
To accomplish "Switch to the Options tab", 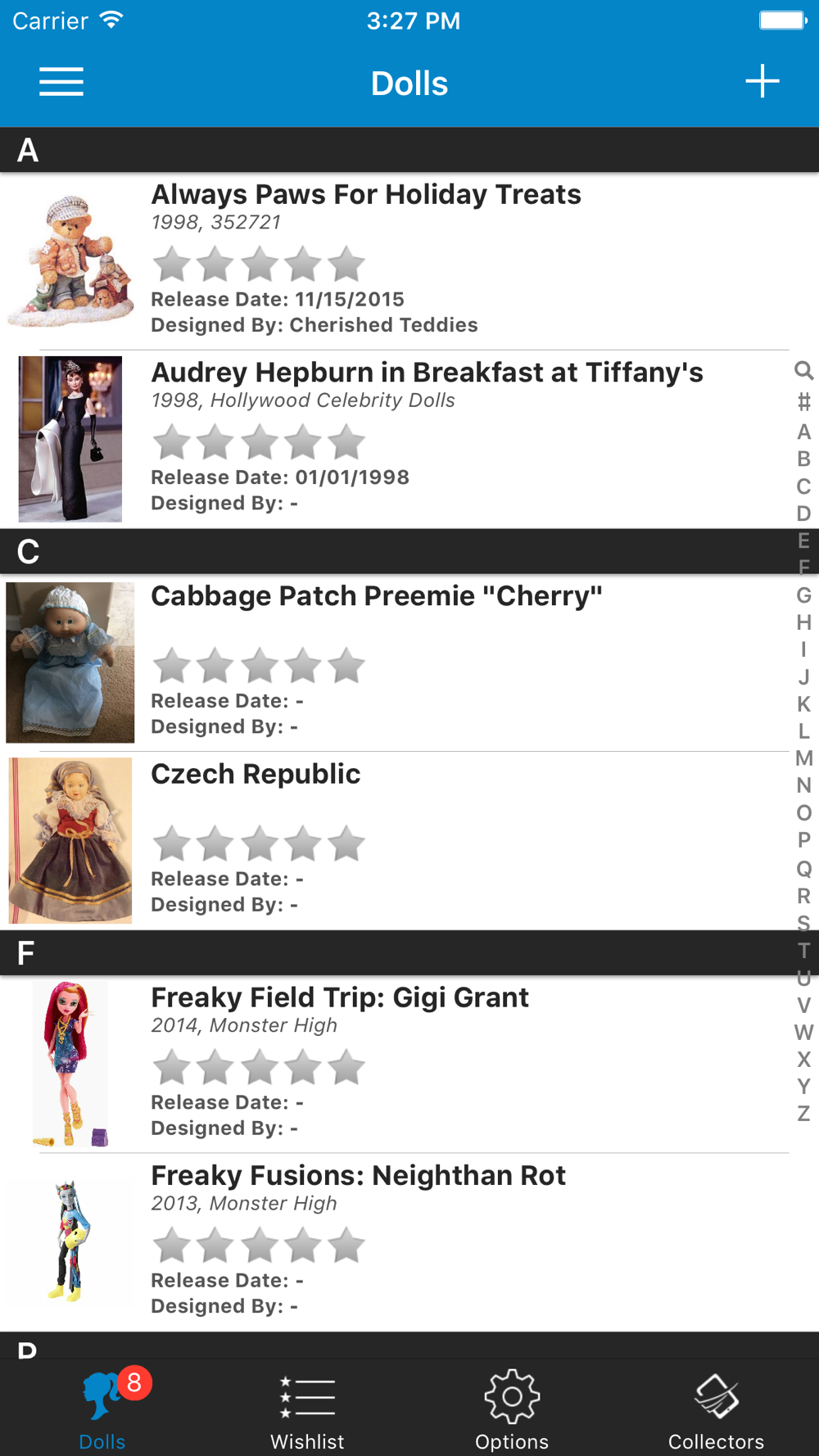I will 512,1410.
